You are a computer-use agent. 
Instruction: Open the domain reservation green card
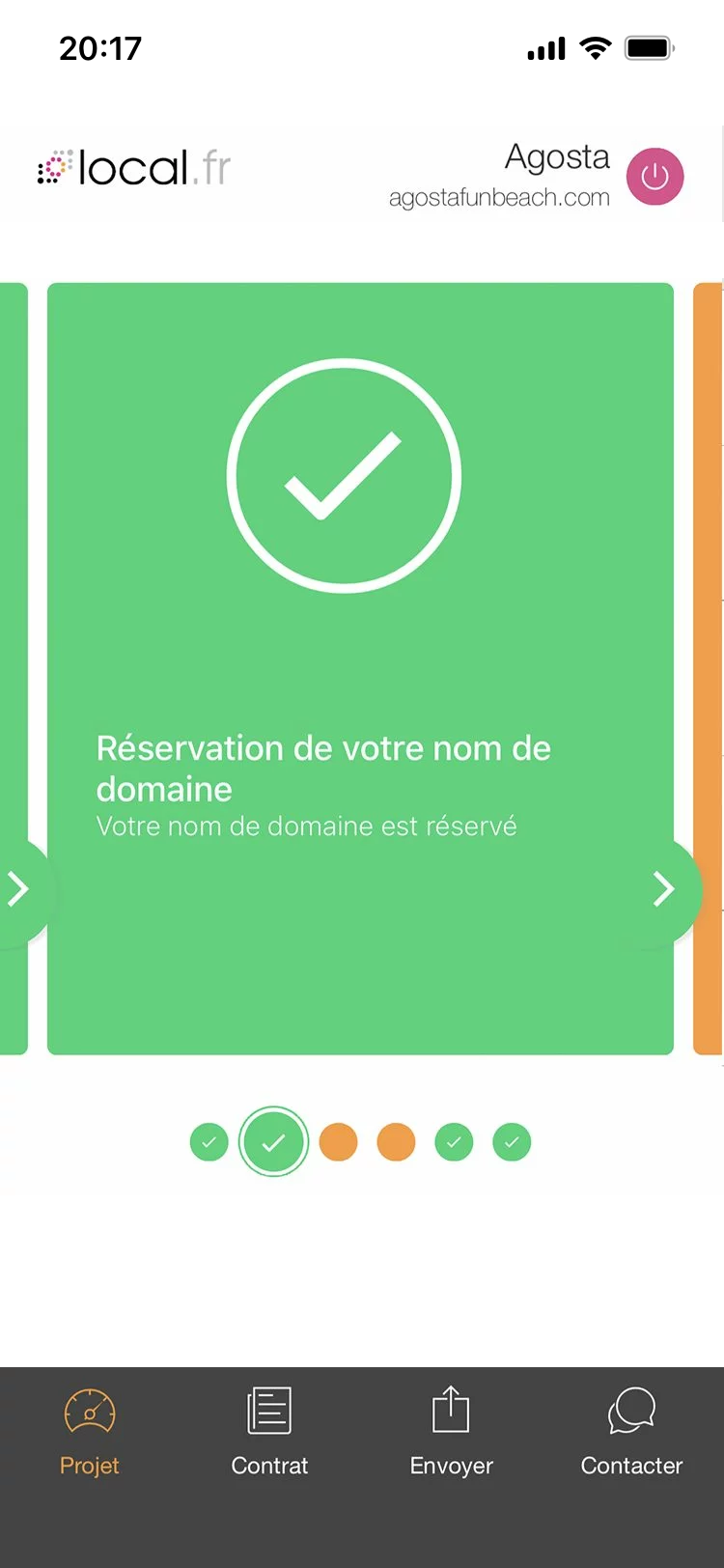click(360, 666)
